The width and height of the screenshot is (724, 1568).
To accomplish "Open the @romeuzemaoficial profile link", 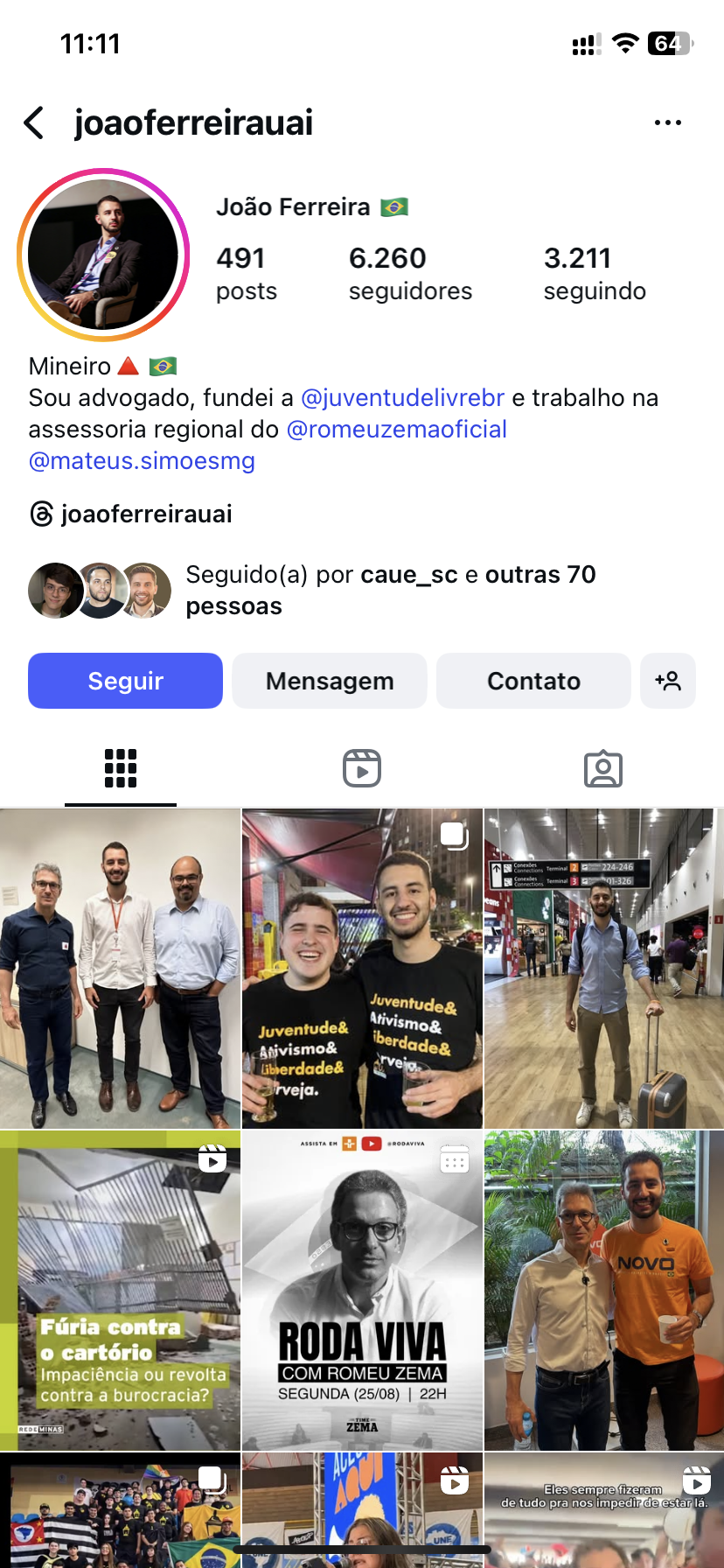I will pos(397,430).
